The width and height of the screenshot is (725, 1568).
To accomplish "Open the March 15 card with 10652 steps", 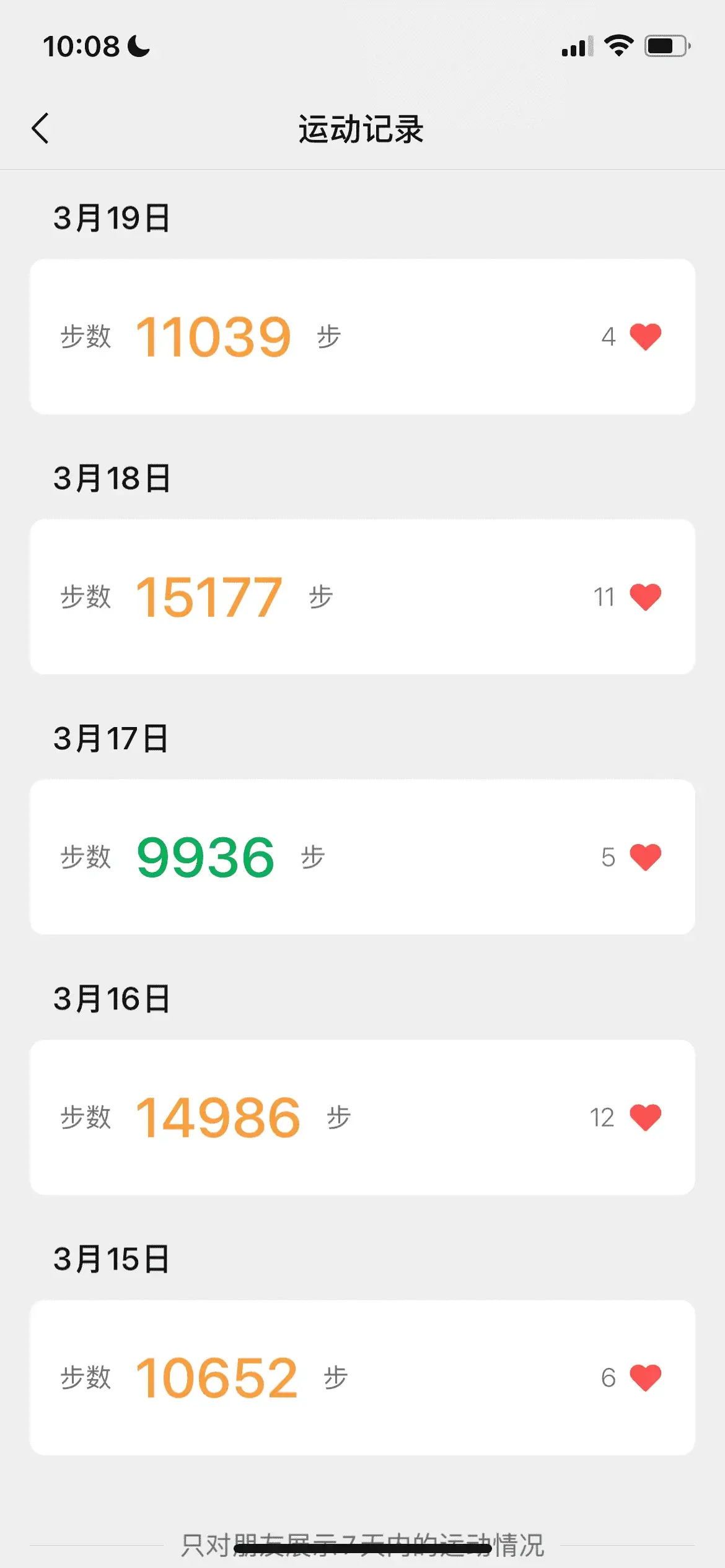I will click(362, 1377).
